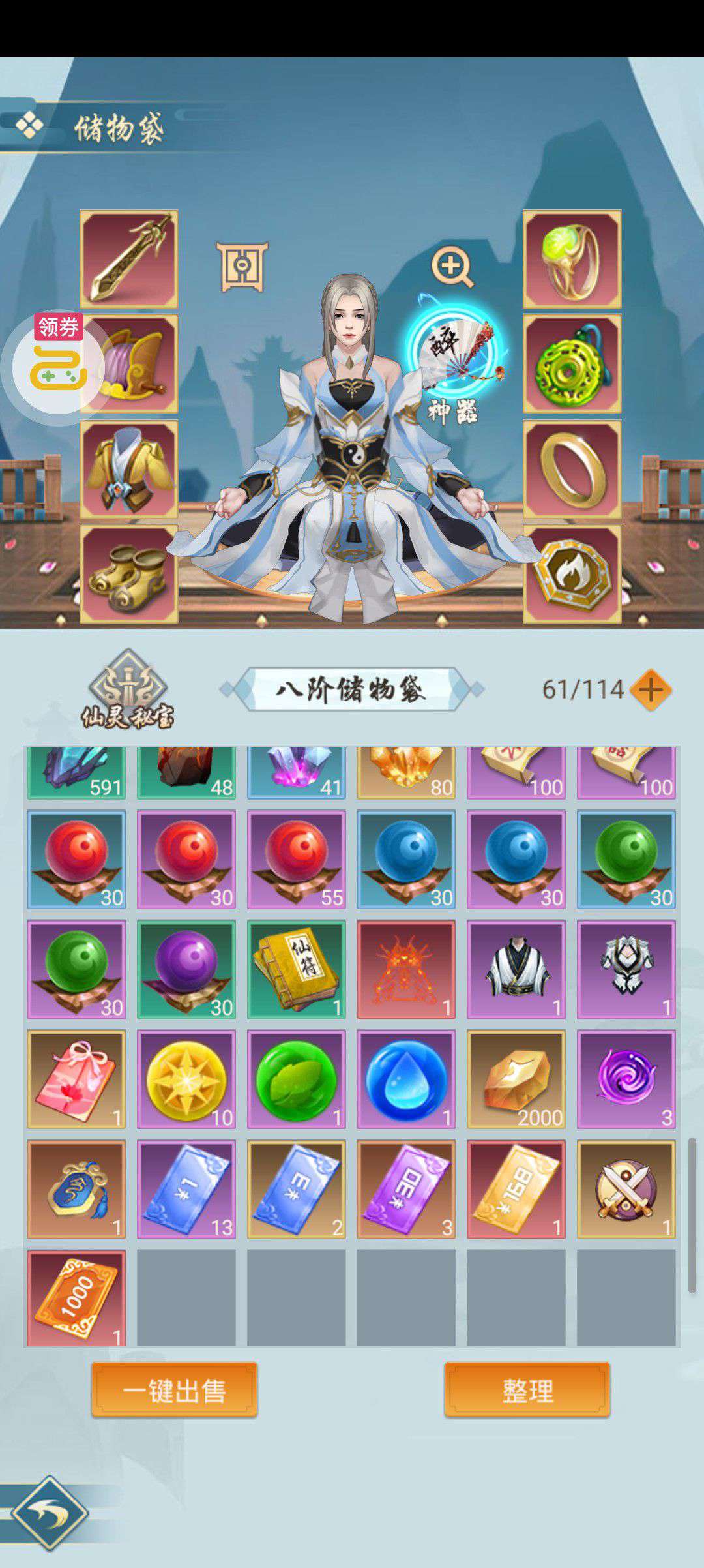Select the green jade pendant slot
Image resolution: width=704 pixels, height=1568 pixels.
[572, 364]
